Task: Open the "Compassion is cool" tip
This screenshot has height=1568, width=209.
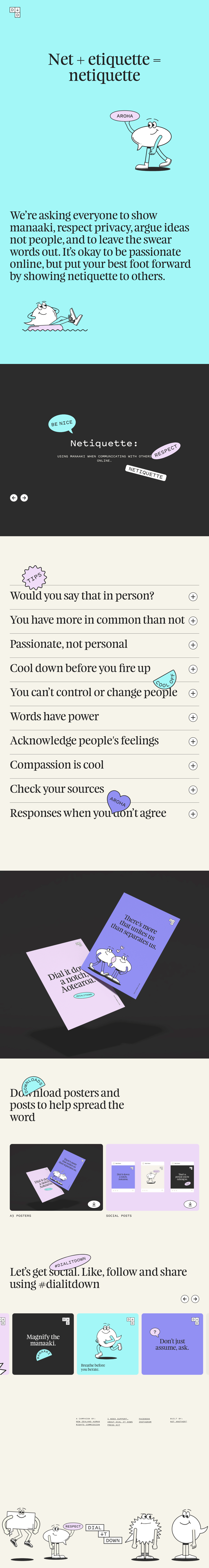Action: pos(192,766)
